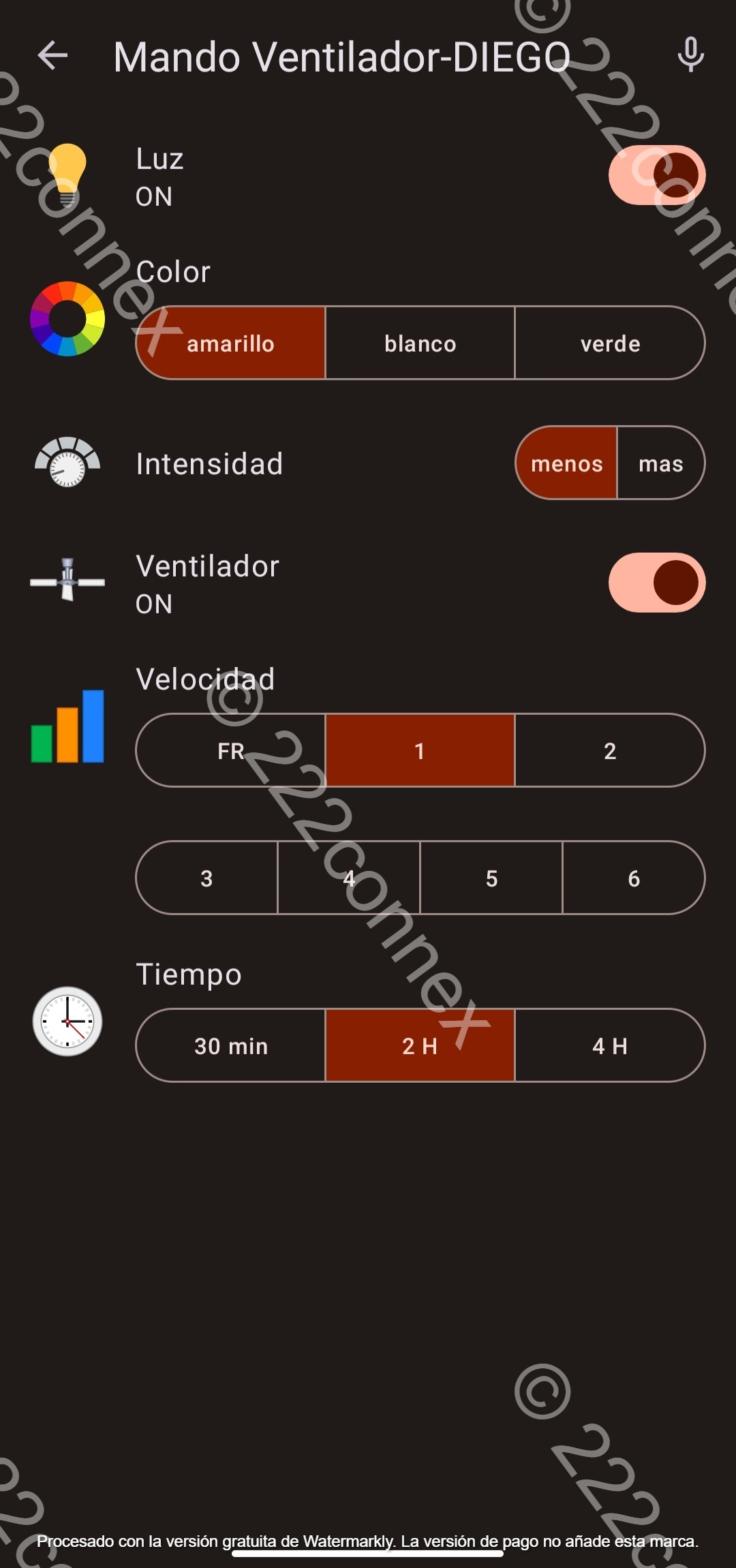Set the light color to verde
The image size is (736, 1568).
click(x=610, y=343)
